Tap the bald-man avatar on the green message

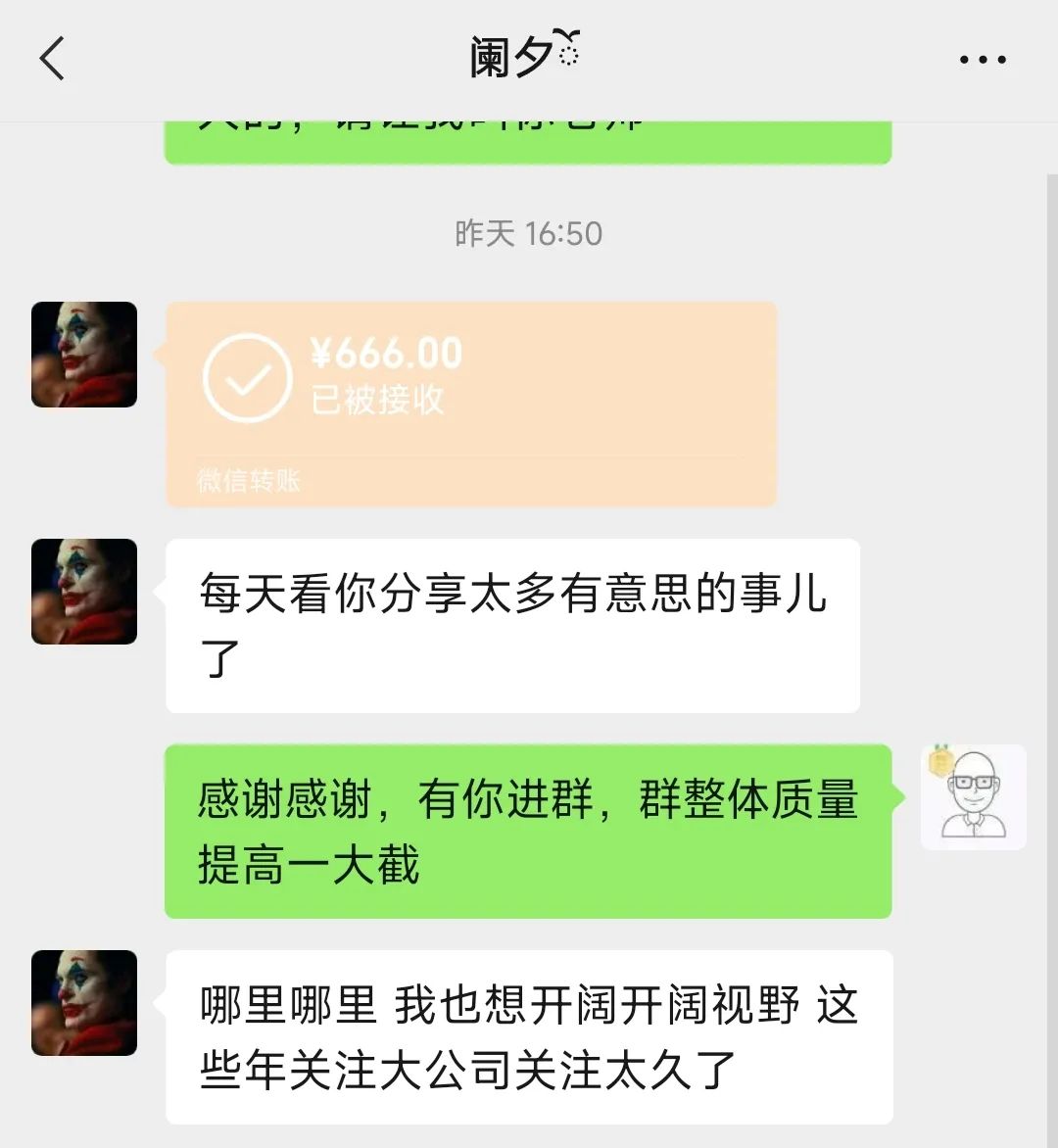tap(972, 798)
